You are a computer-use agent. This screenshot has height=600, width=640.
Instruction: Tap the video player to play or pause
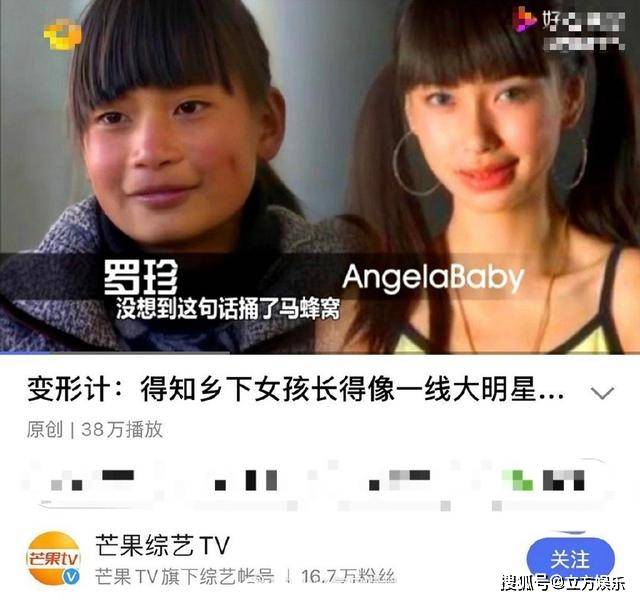[x=320, y=175]
